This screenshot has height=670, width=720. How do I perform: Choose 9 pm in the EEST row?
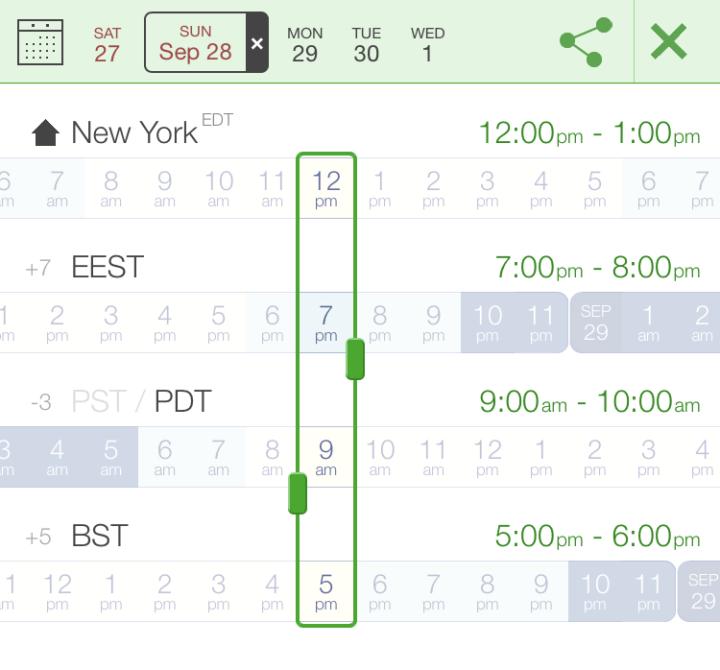click(x=433, y=322)
